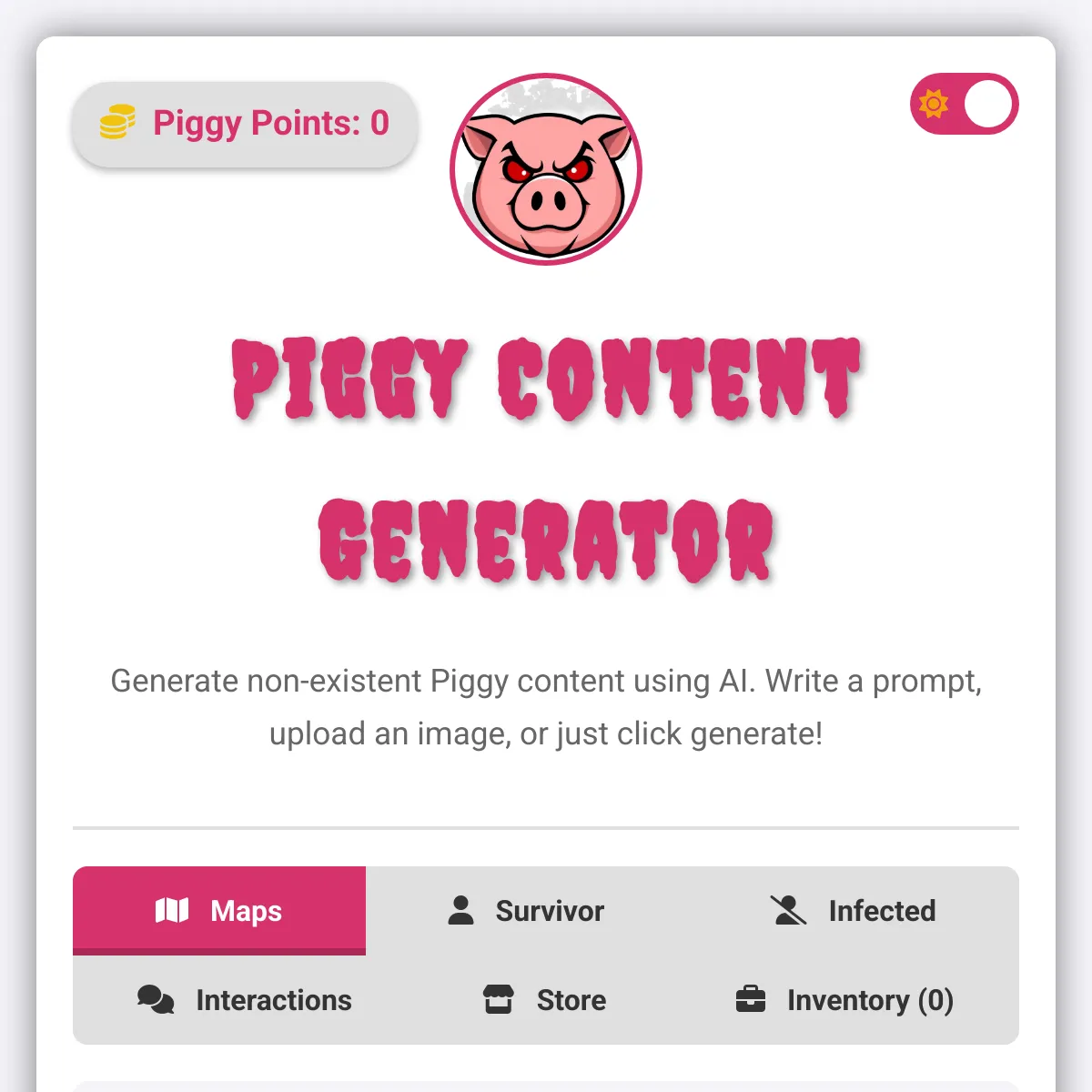
Task: Go to the Interactions tab
Action: (245, 999)
